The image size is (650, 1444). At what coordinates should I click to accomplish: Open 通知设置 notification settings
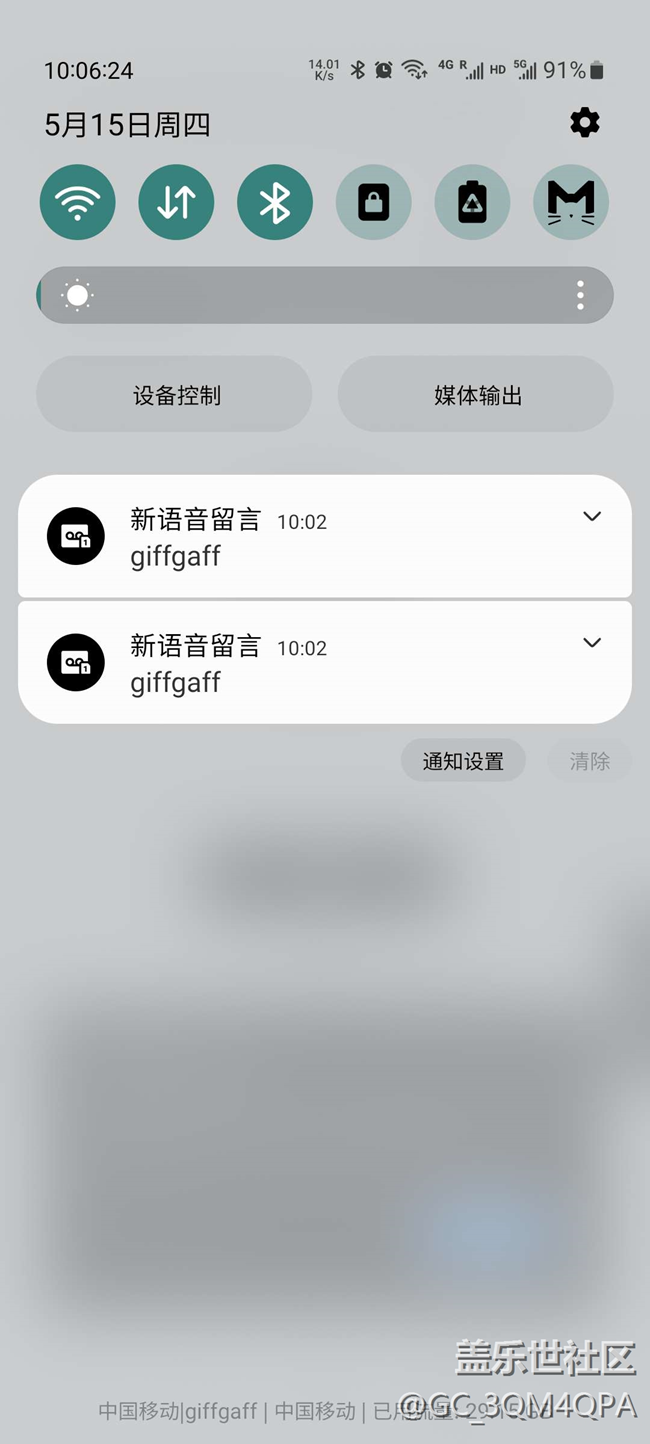[463, 761]
